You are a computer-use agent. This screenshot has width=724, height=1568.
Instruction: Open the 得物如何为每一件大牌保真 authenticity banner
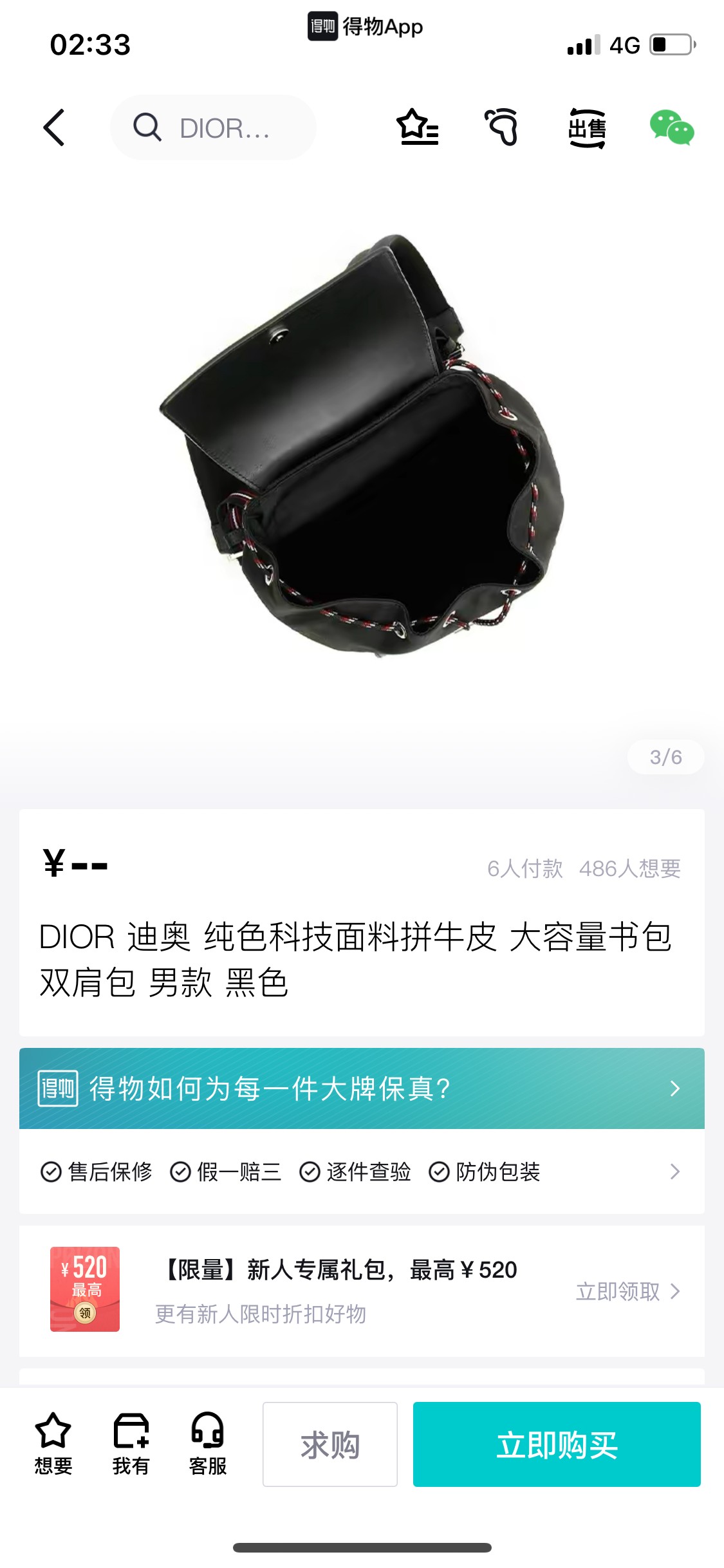pyautogui.click(x=362, y=1088)
